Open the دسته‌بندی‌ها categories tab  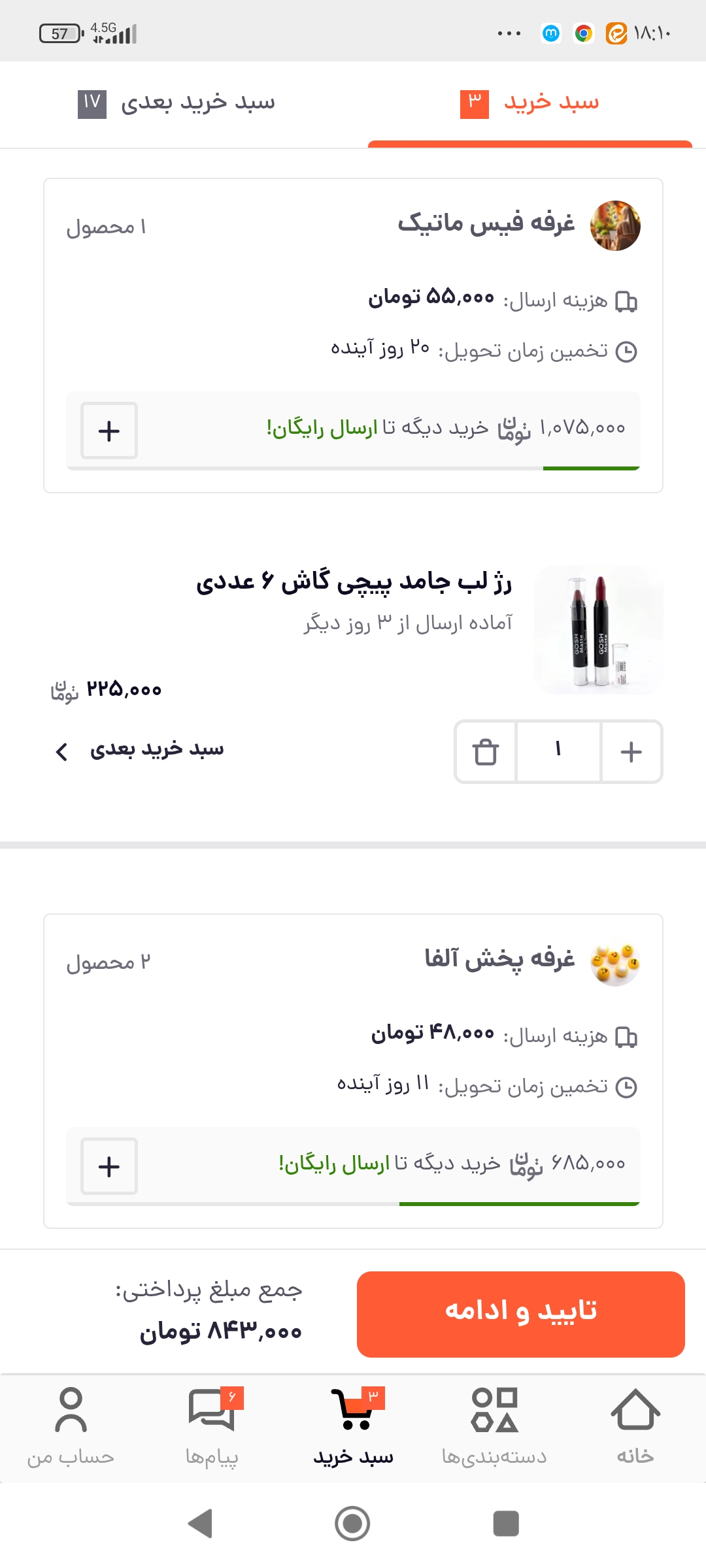[x=494, y=1424]
